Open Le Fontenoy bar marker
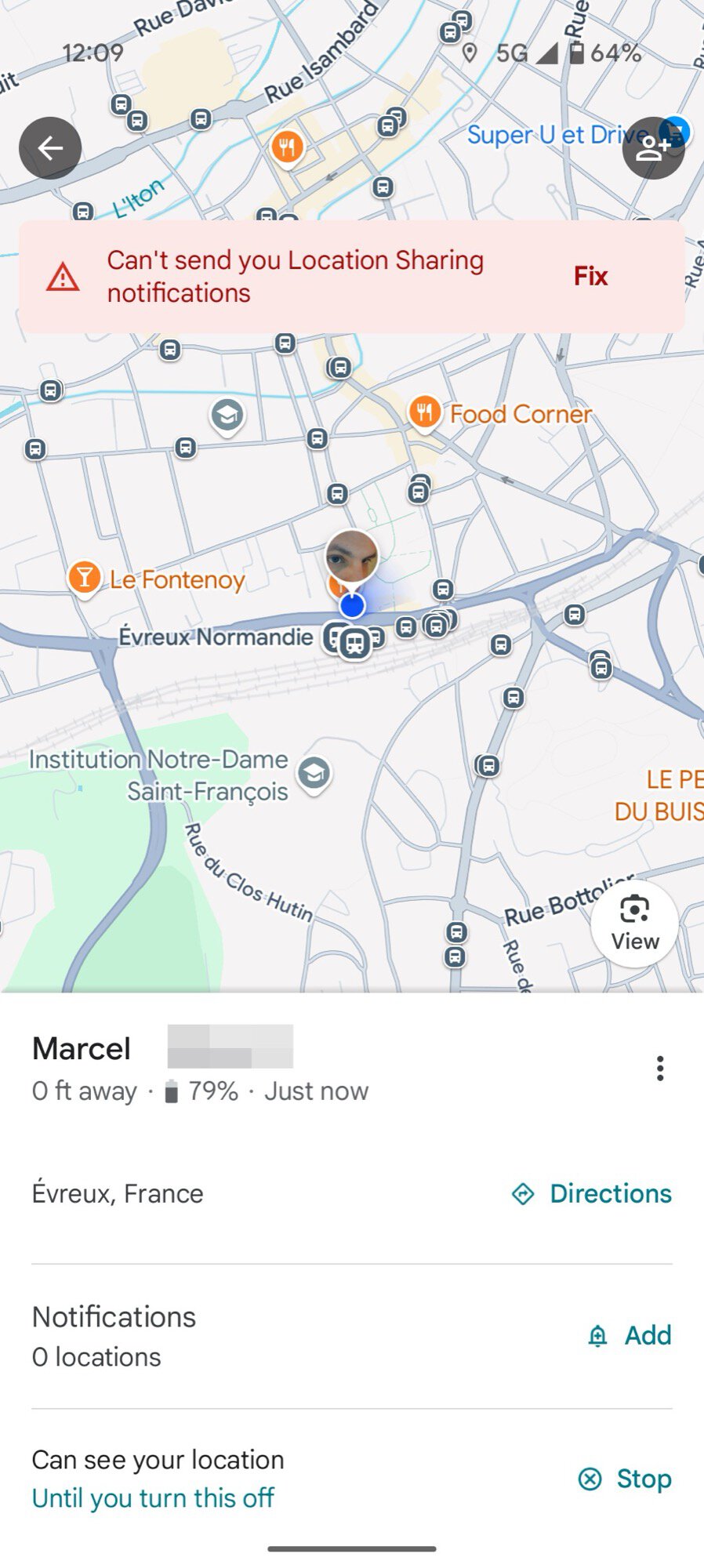This screenshot has width=704, height=1568. click(x=84, y=578)
